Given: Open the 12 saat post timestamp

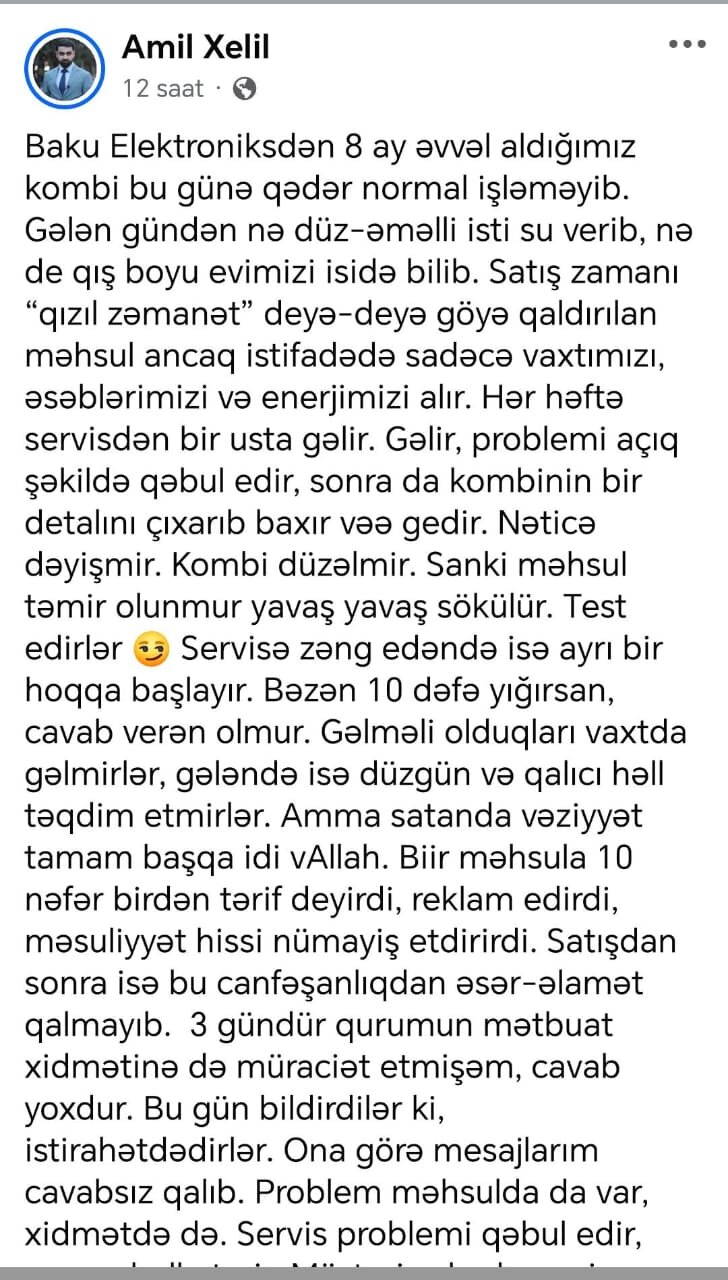Looking at the screenshot, I should (162, 89).
